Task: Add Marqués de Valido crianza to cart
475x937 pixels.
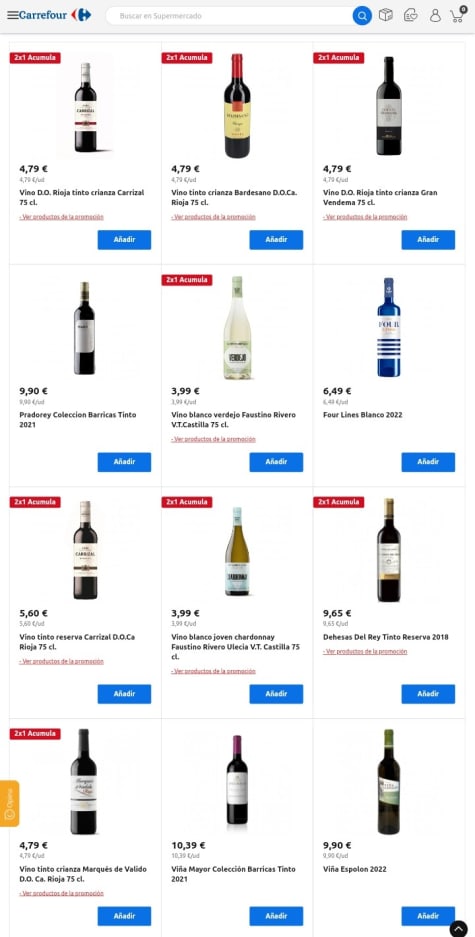Action: pos(124,915)
